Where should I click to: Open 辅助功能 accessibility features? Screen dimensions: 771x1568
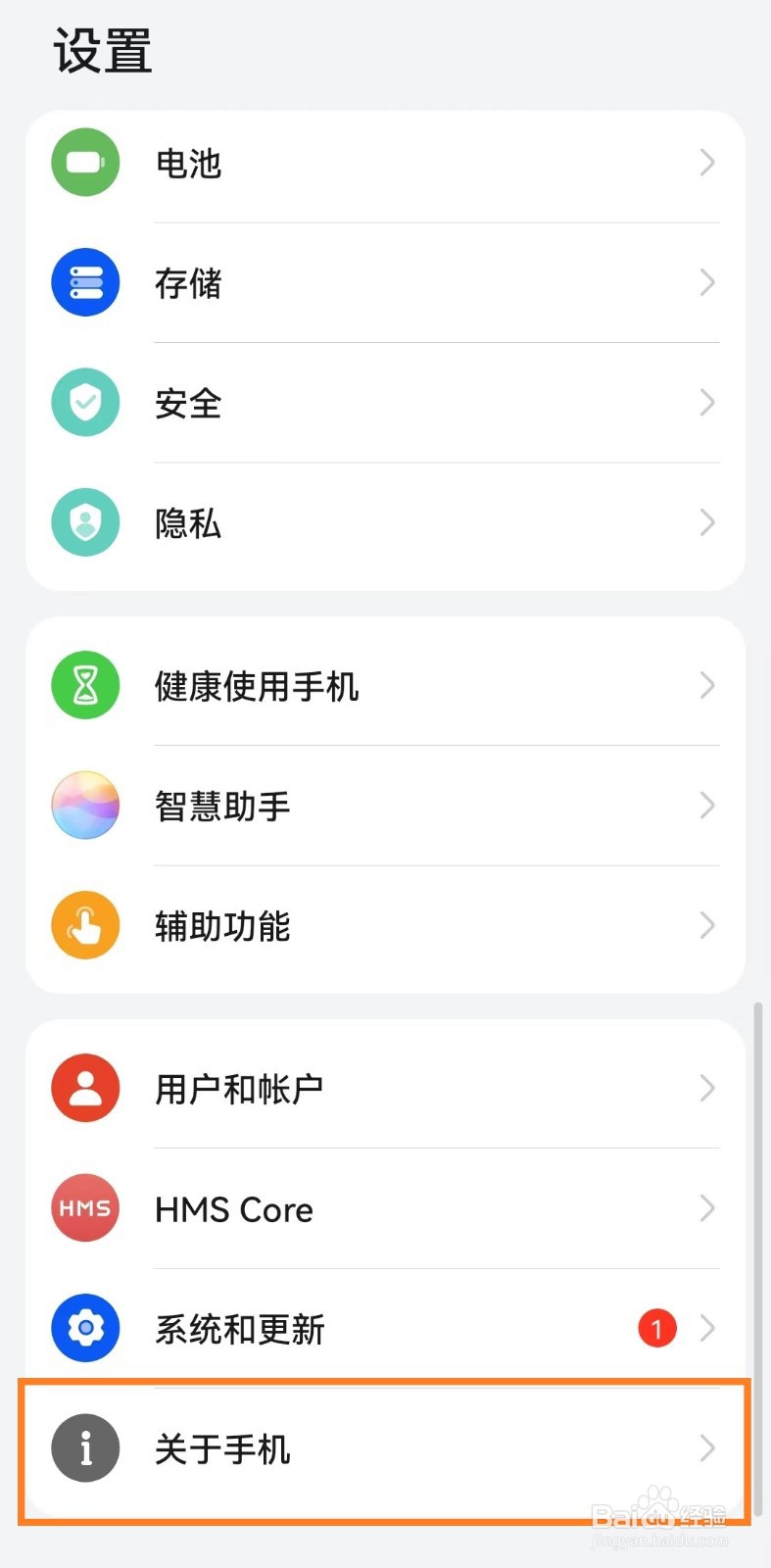pyautogui.click(x=385, y=926)
